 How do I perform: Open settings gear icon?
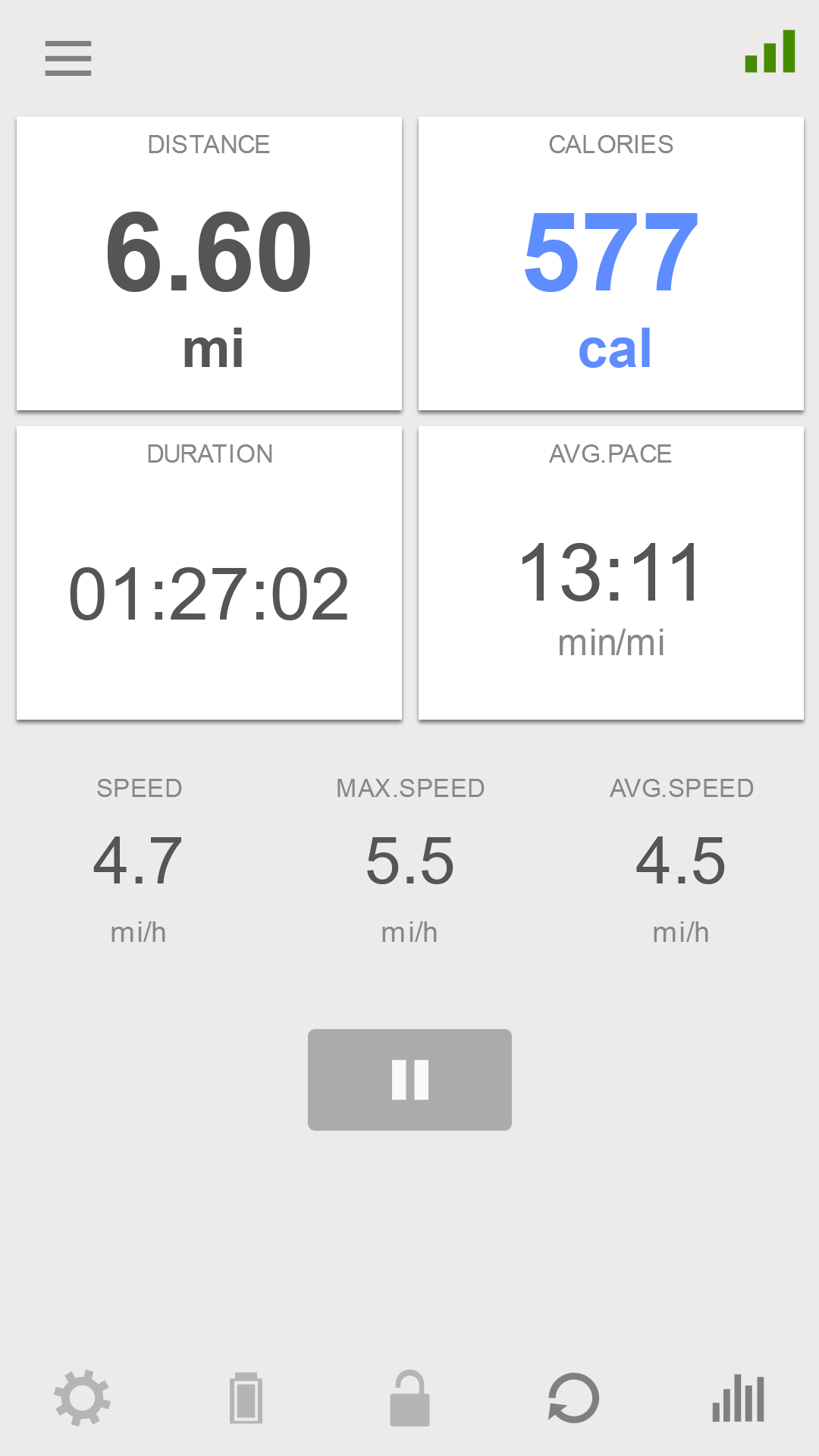(83, 1398)
